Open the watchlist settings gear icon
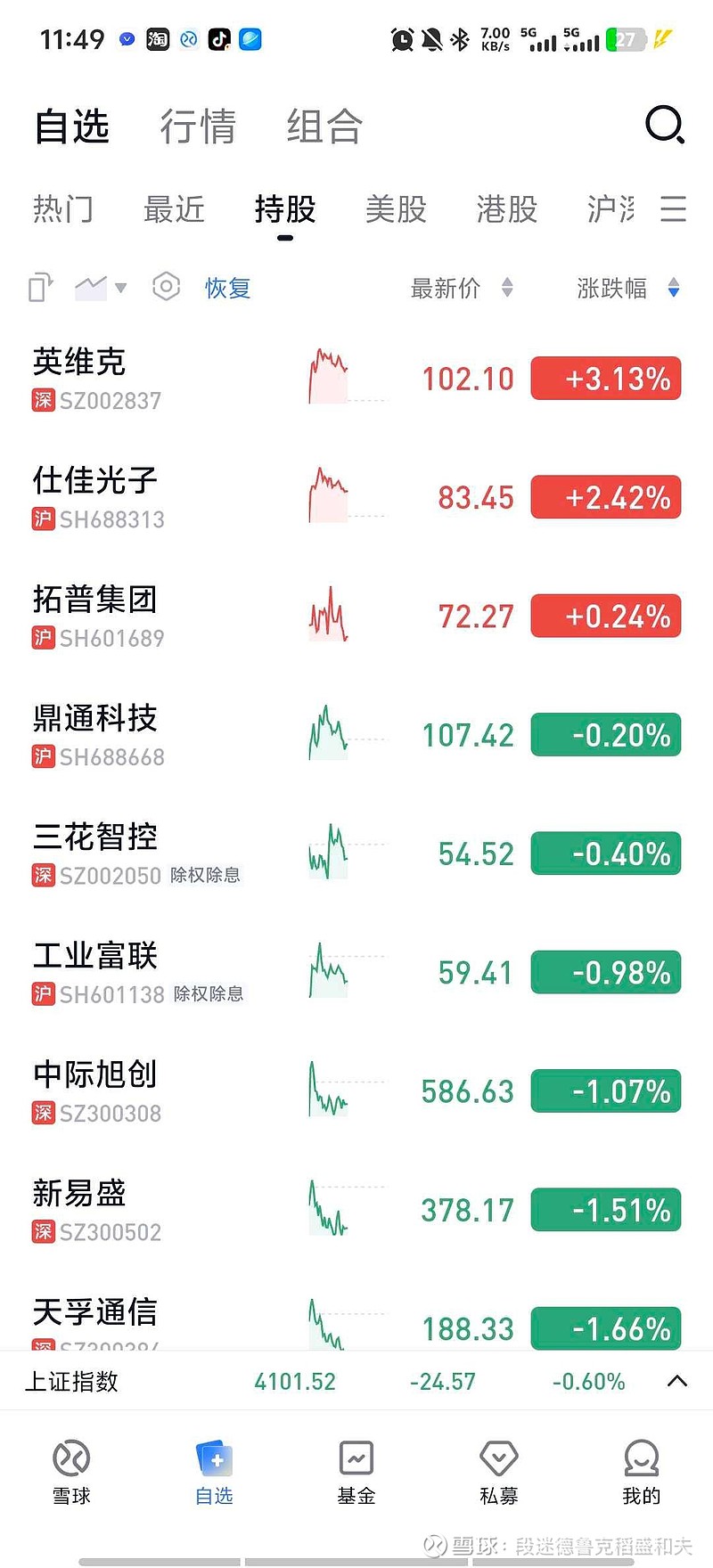Viewport: 713px width, 1568px height. click(166, 287)
